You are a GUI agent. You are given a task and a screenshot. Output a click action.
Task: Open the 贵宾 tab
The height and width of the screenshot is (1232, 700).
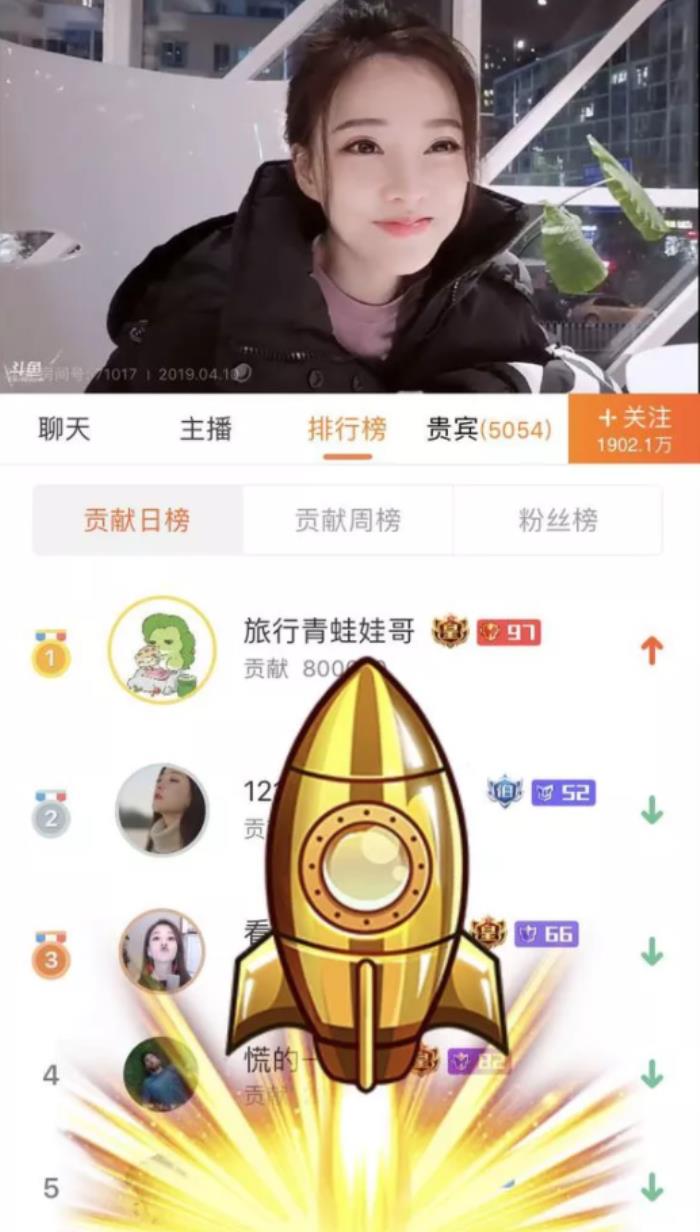[x=488, y=430]
